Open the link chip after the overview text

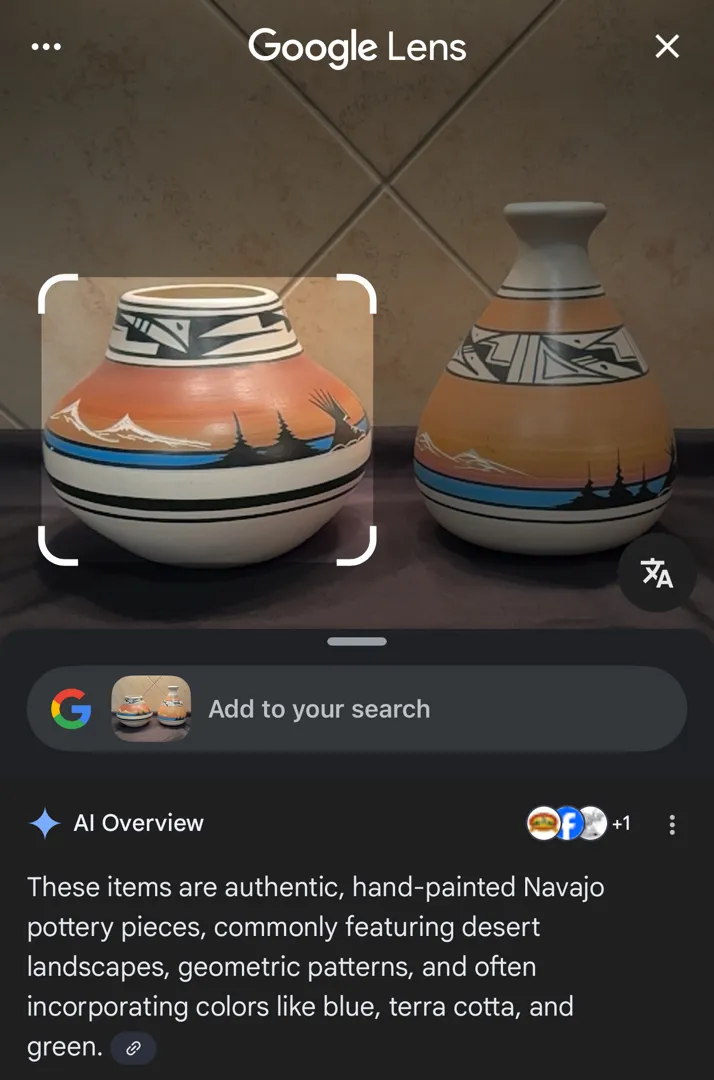click(133, 1048)
